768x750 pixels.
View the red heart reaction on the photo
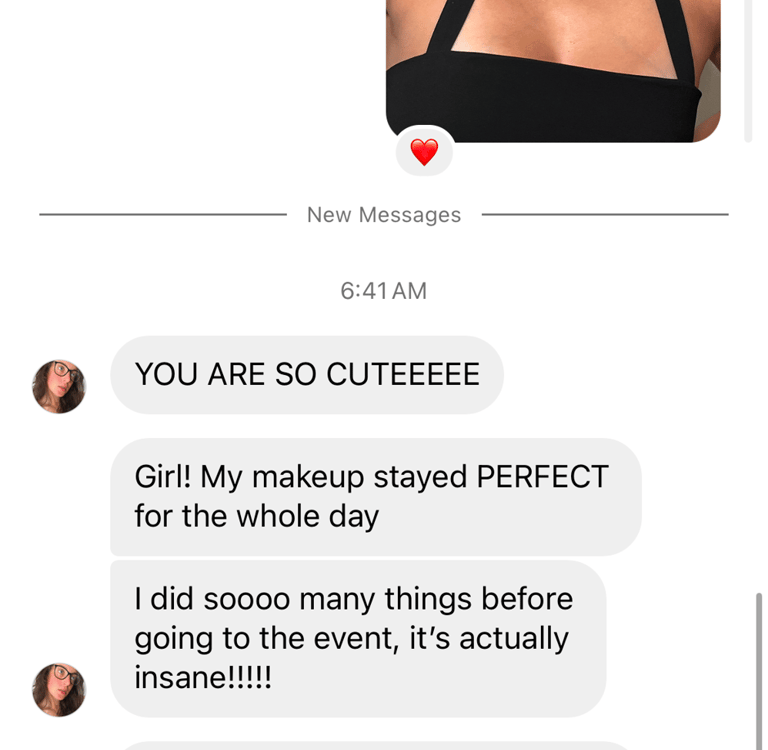click(x=425, y=153)
